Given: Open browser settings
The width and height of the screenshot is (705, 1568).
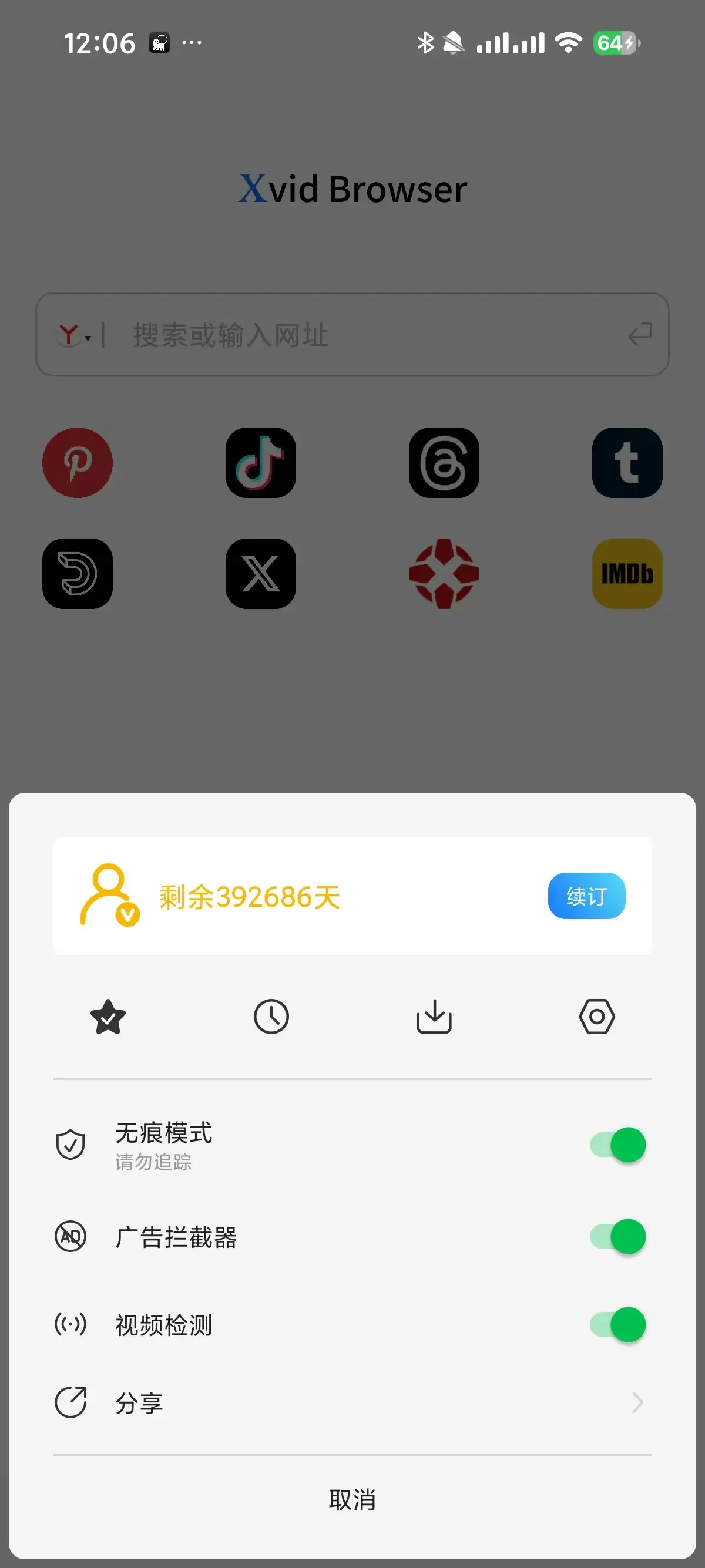Looking at the screenshot, I should click(x=597, y=1015).
